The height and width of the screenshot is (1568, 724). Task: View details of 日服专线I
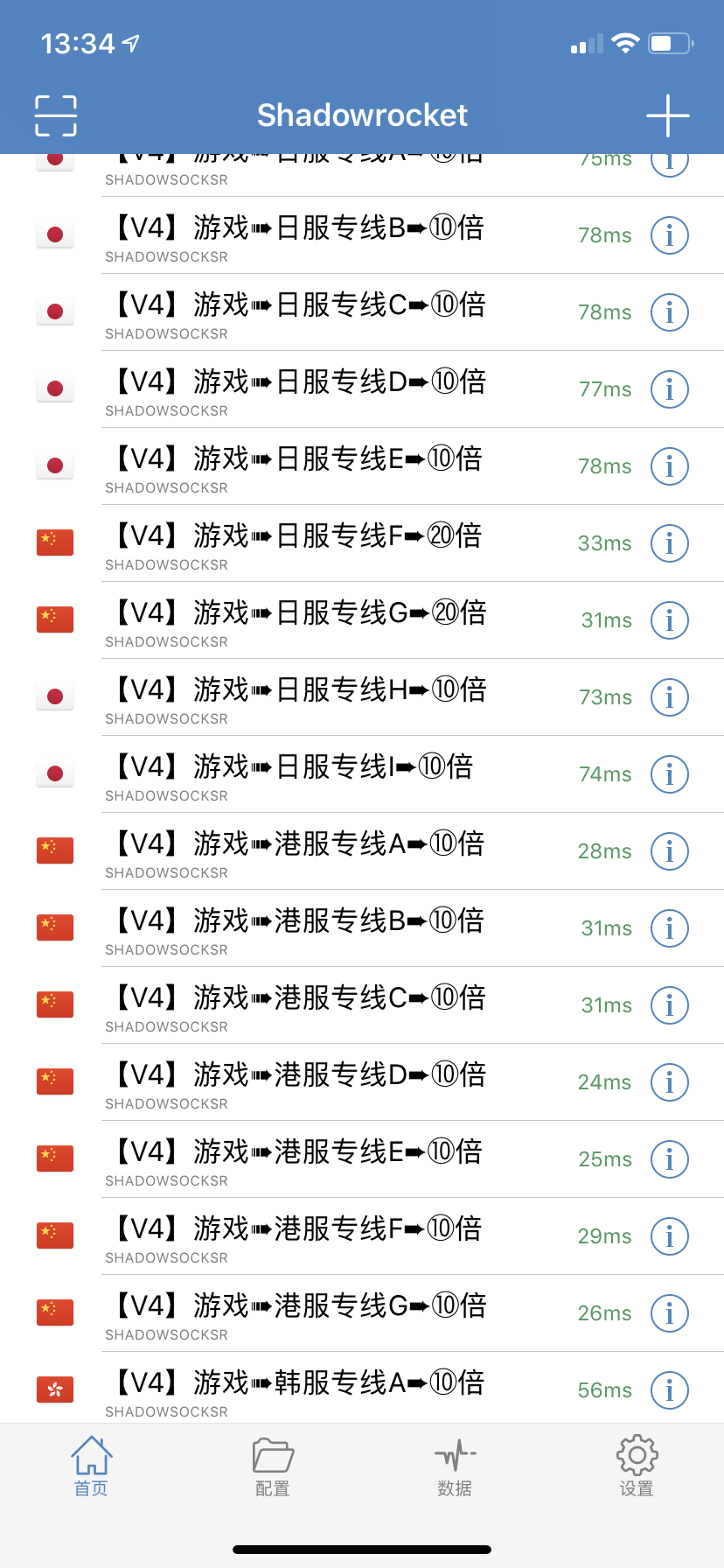click(x=670, y=774)
